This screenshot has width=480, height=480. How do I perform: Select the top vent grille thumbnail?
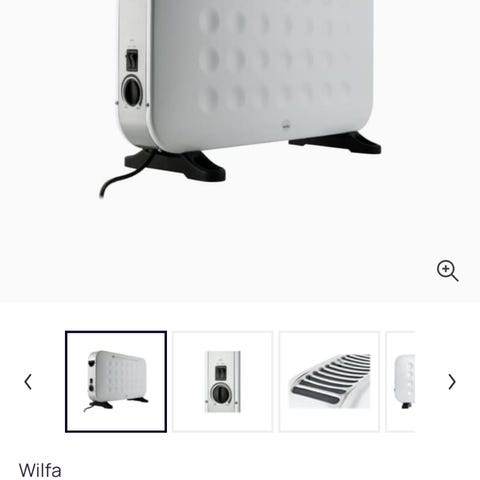pos(329,382)
